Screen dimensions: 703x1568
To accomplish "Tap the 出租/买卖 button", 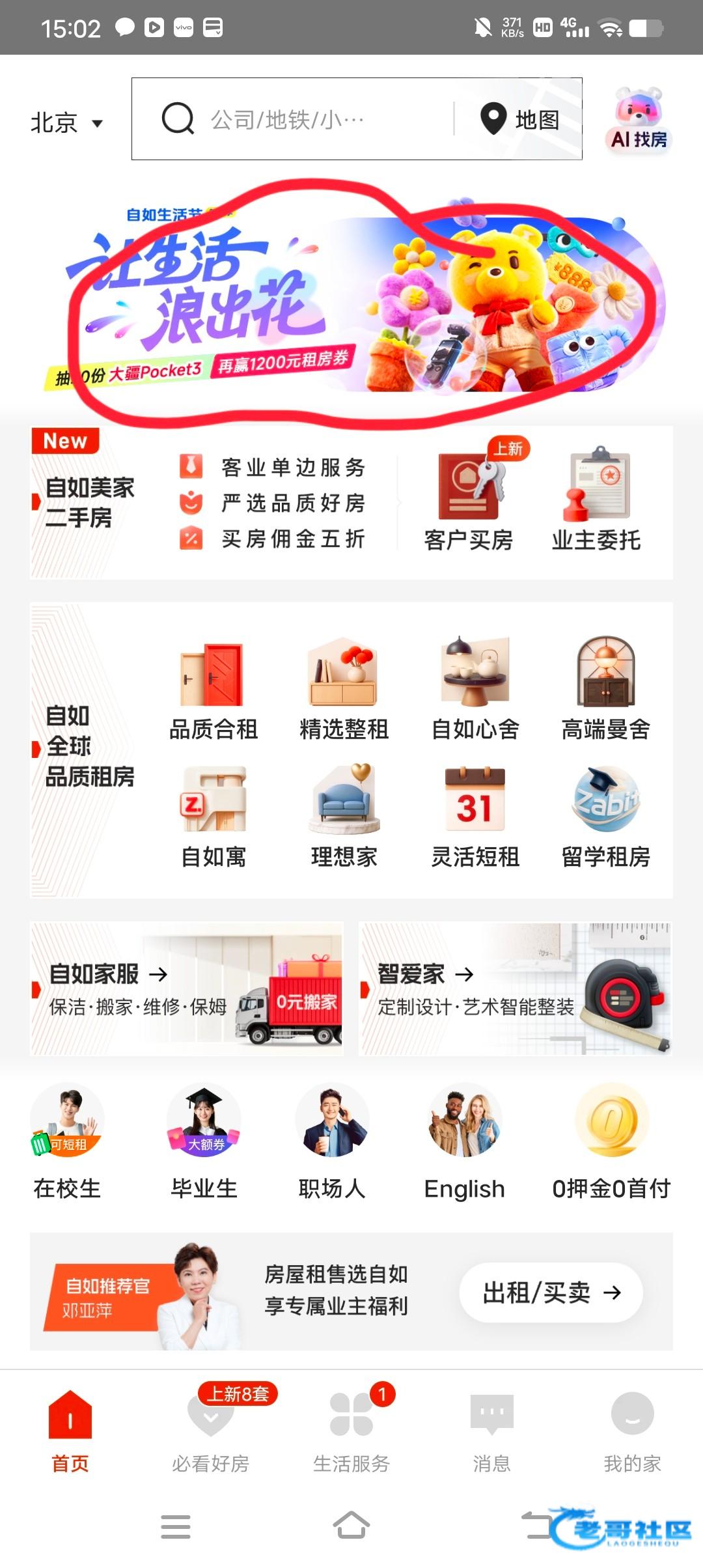I will [551, 1293].
